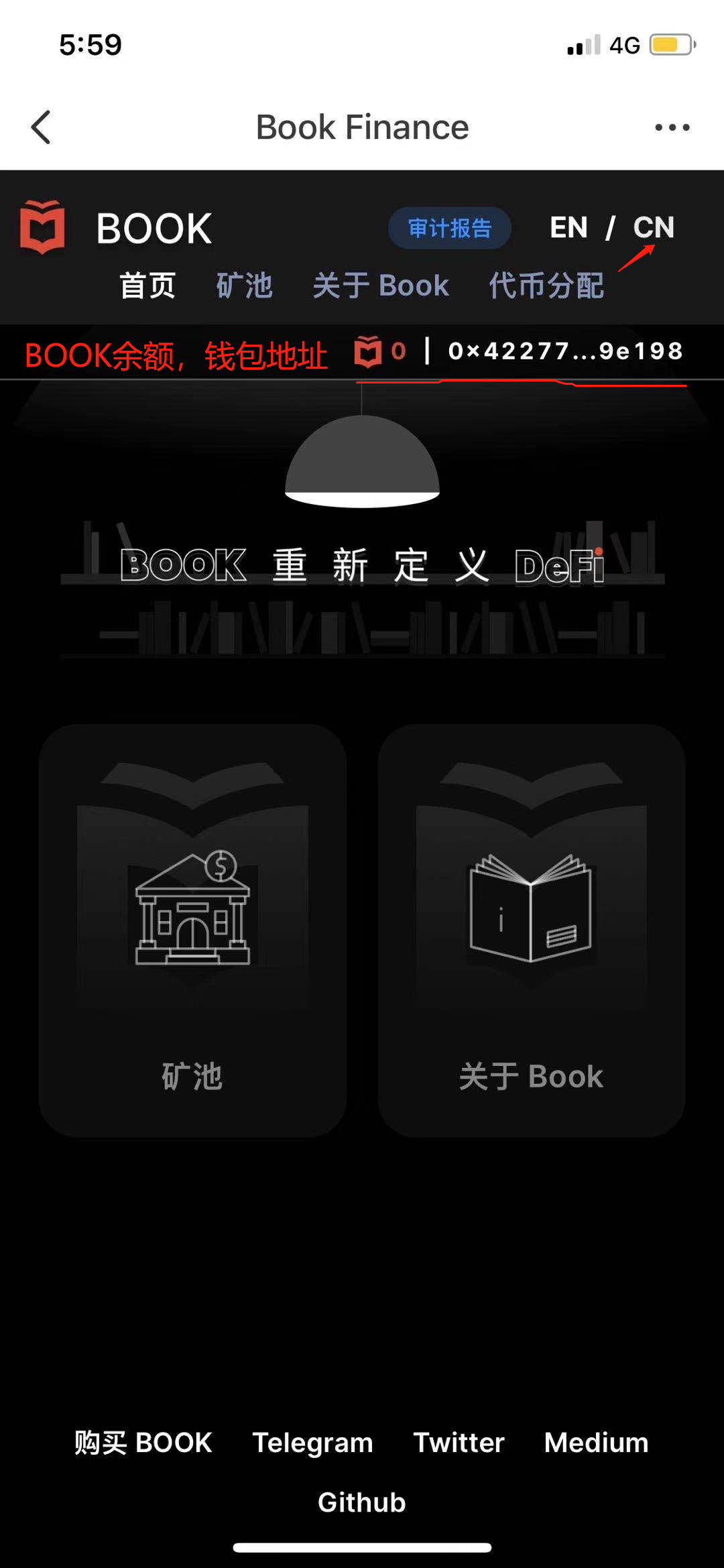Visit the Twitter link

coord(459,1443)
